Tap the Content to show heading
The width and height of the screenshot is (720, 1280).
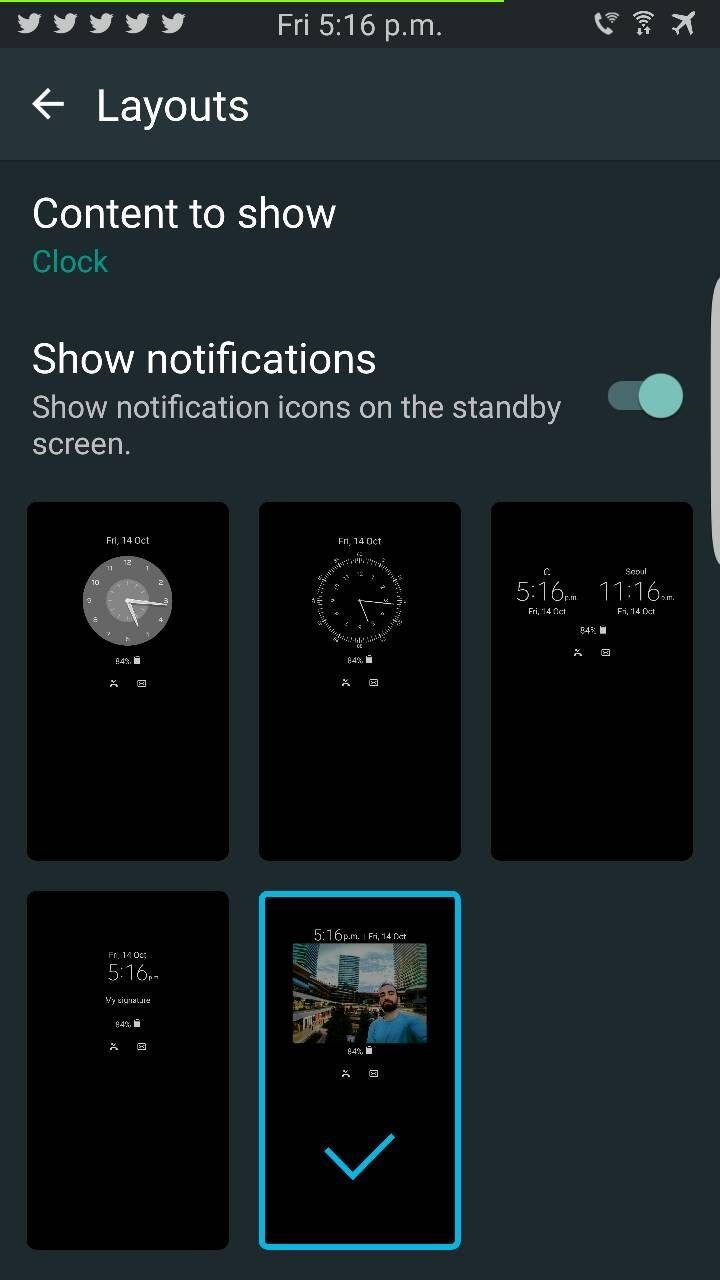tap(184, 212)
